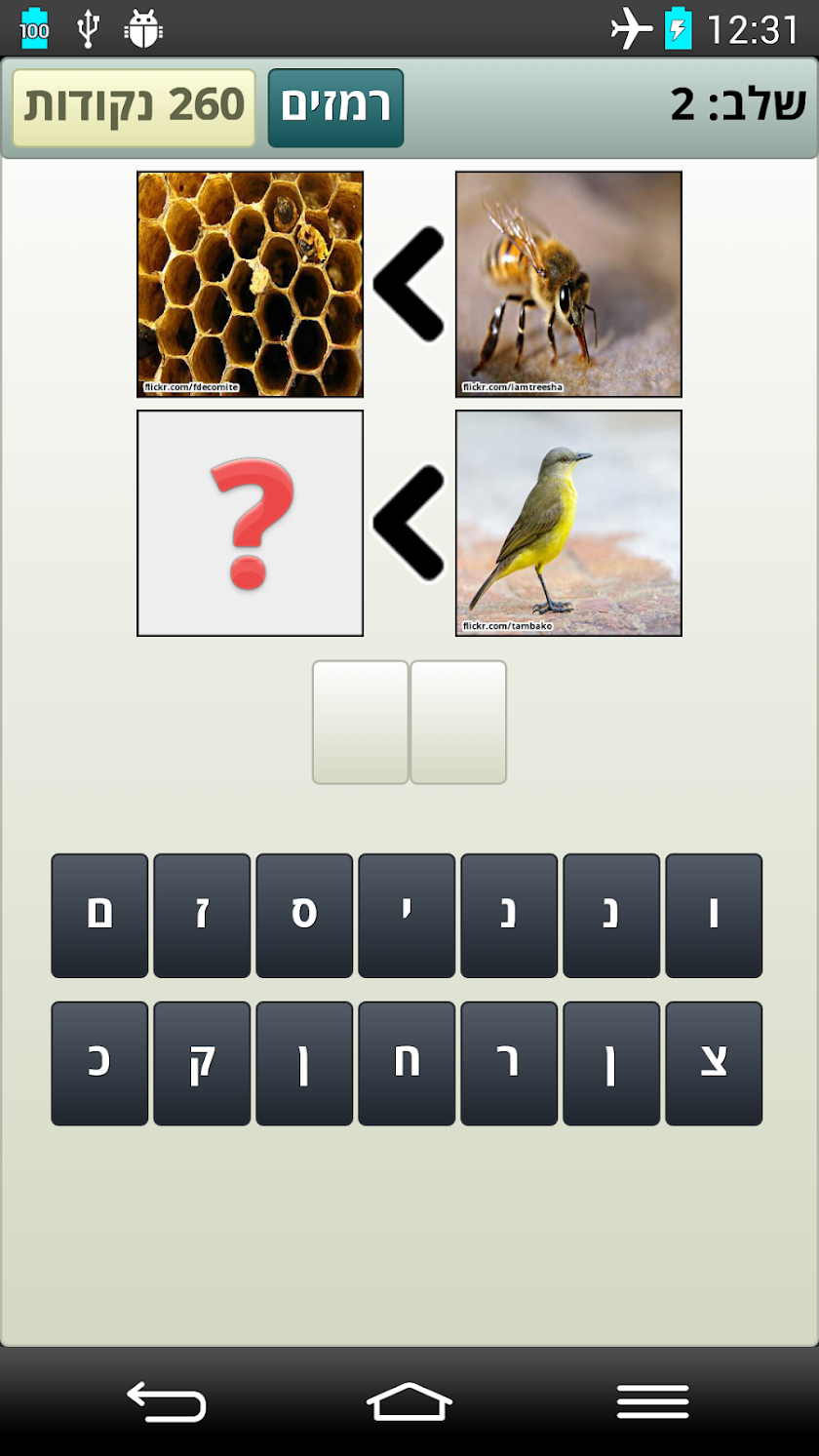
Task: Tap the first answer slot on the right
Action: (458, 722)
